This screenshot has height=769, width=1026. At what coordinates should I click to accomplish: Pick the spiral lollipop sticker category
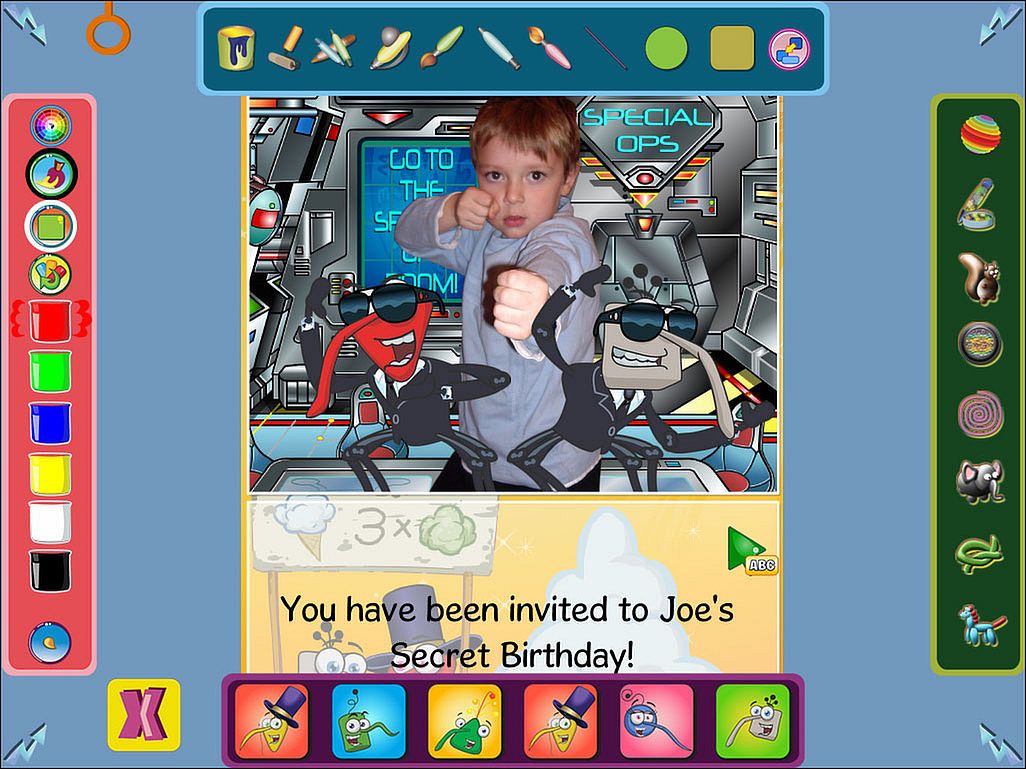[x=979, y=413]
